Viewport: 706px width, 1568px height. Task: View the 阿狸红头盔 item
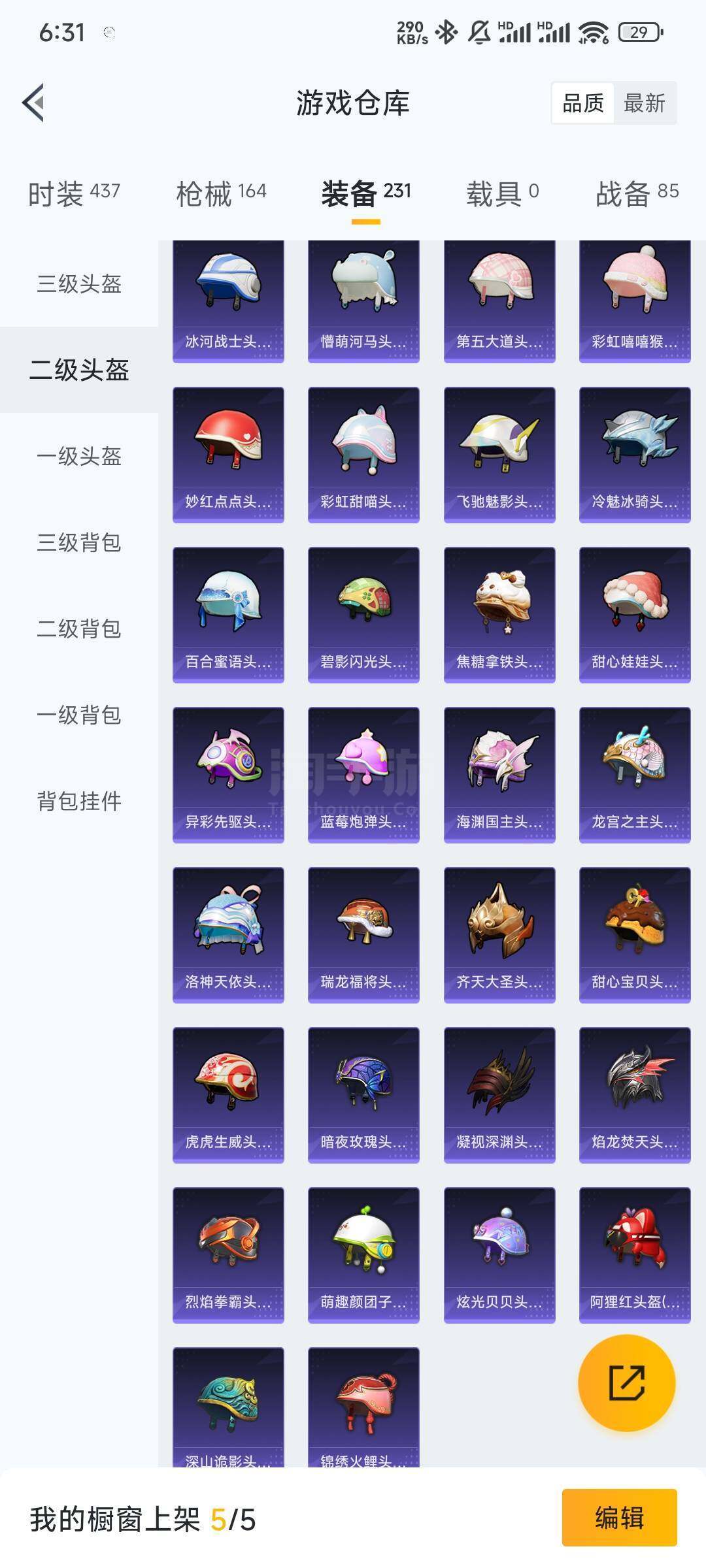coord(635,1254)
